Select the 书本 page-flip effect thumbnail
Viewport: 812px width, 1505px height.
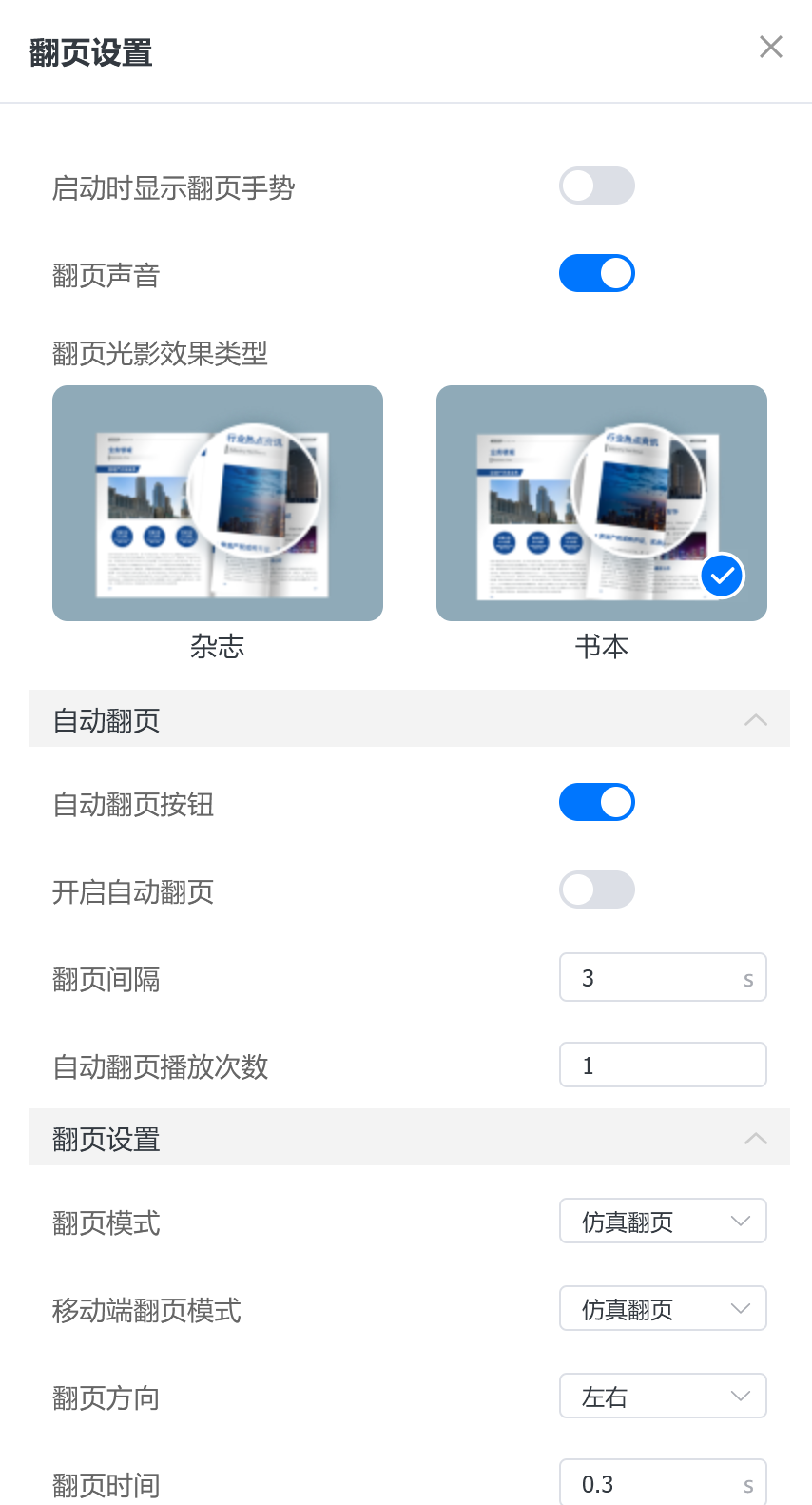tap(602, 503)
